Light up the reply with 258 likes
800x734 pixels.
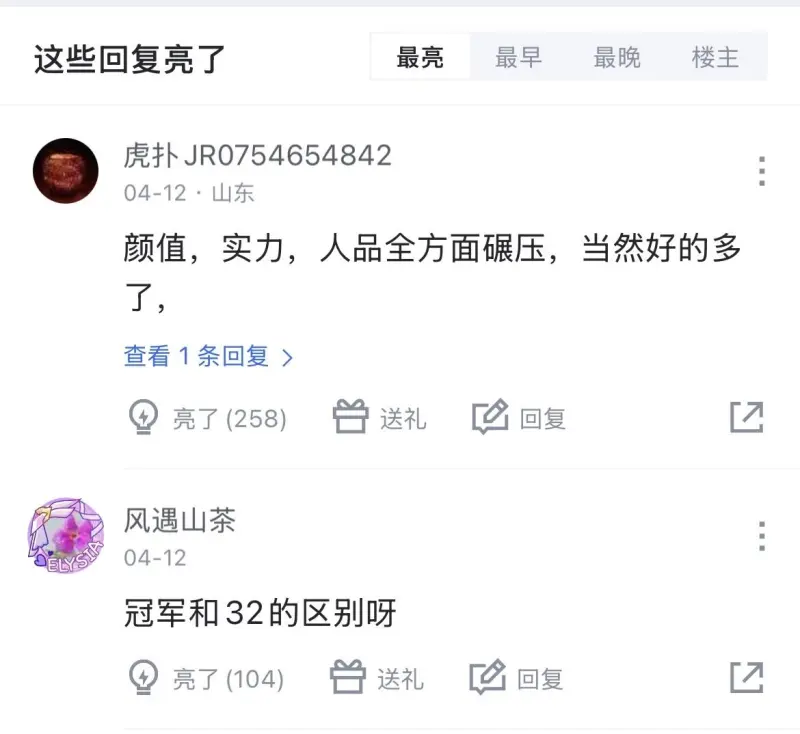point(209,418)
